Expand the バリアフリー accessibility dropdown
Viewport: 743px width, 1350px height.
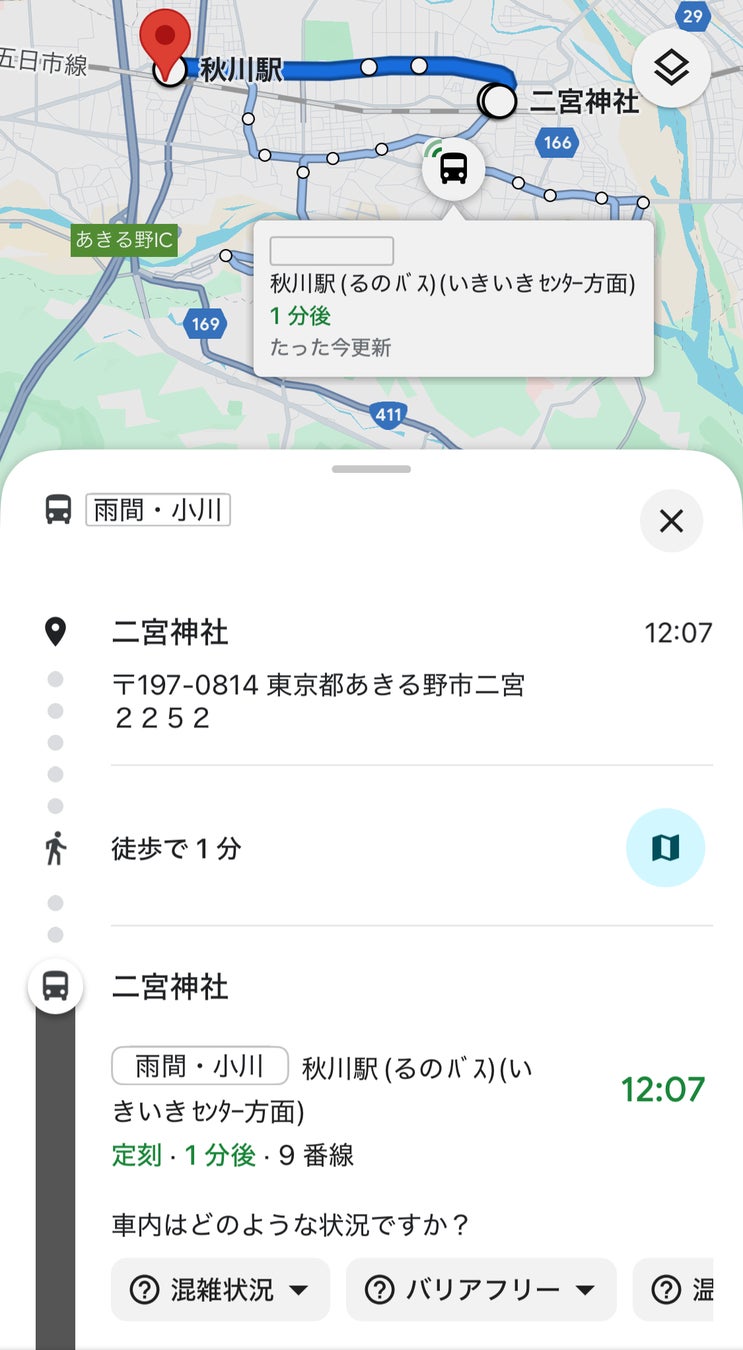[481, 1290]
